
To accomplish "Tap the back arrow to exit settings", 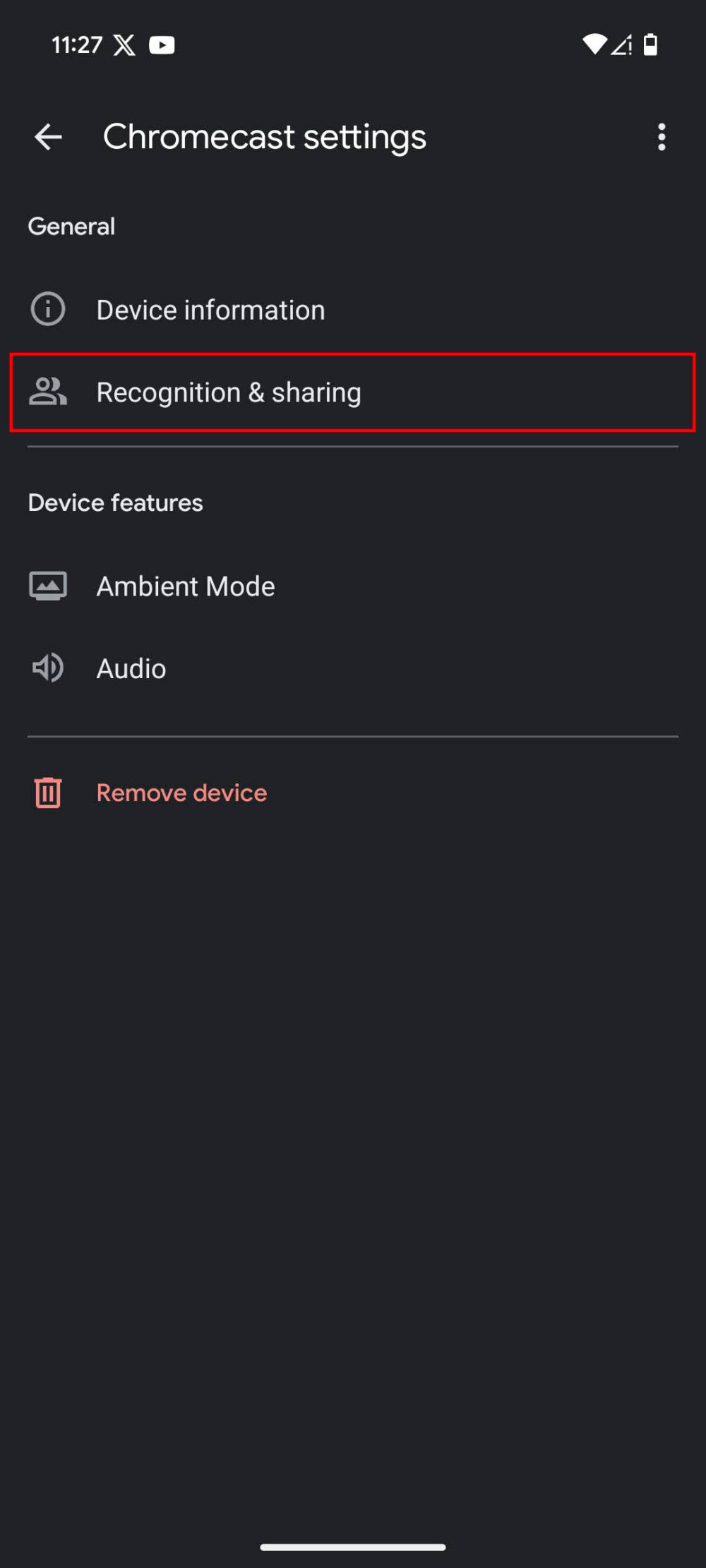I will coord(48,136).
